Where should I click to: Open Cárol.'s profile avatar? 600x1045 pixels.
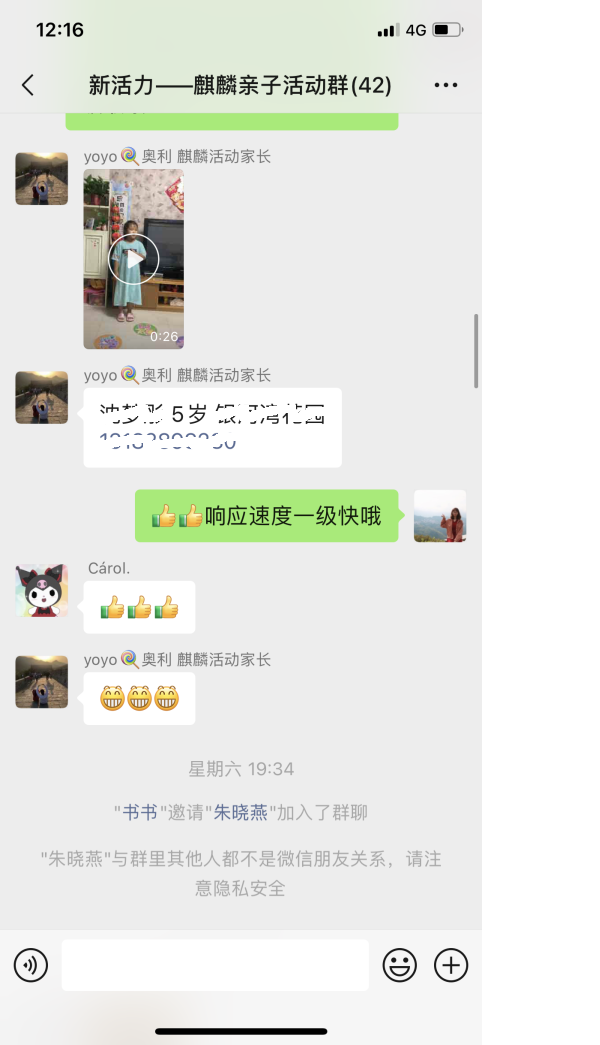point(42,590)
